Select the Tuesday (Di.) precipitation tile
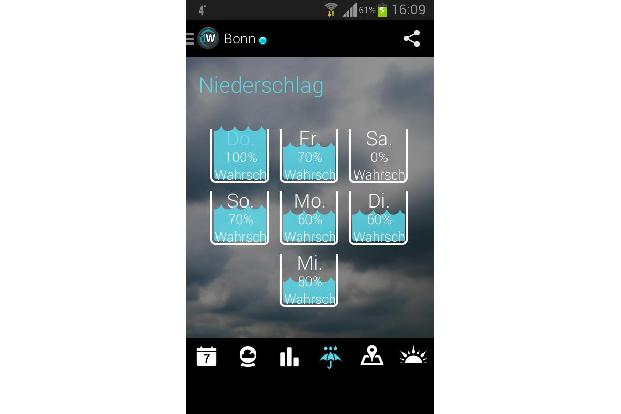621x414 pixels. [x=379, y=218]
